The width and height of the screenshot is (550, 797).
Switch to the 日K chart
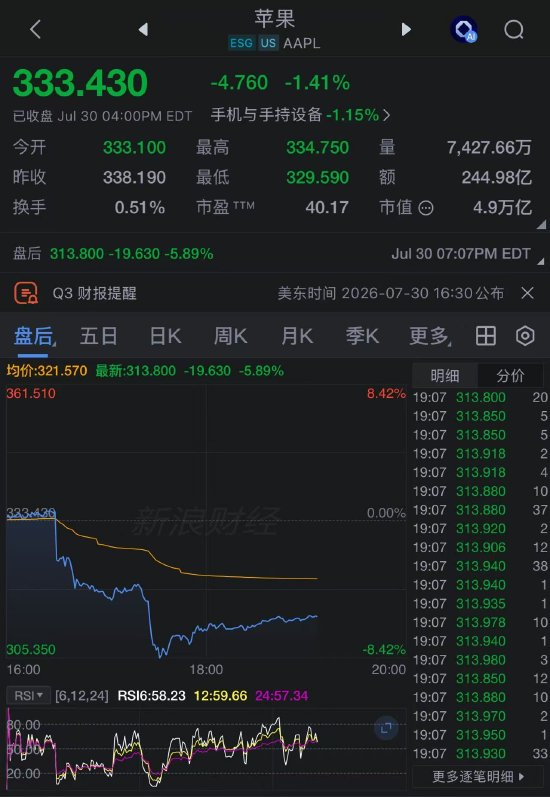165,336
